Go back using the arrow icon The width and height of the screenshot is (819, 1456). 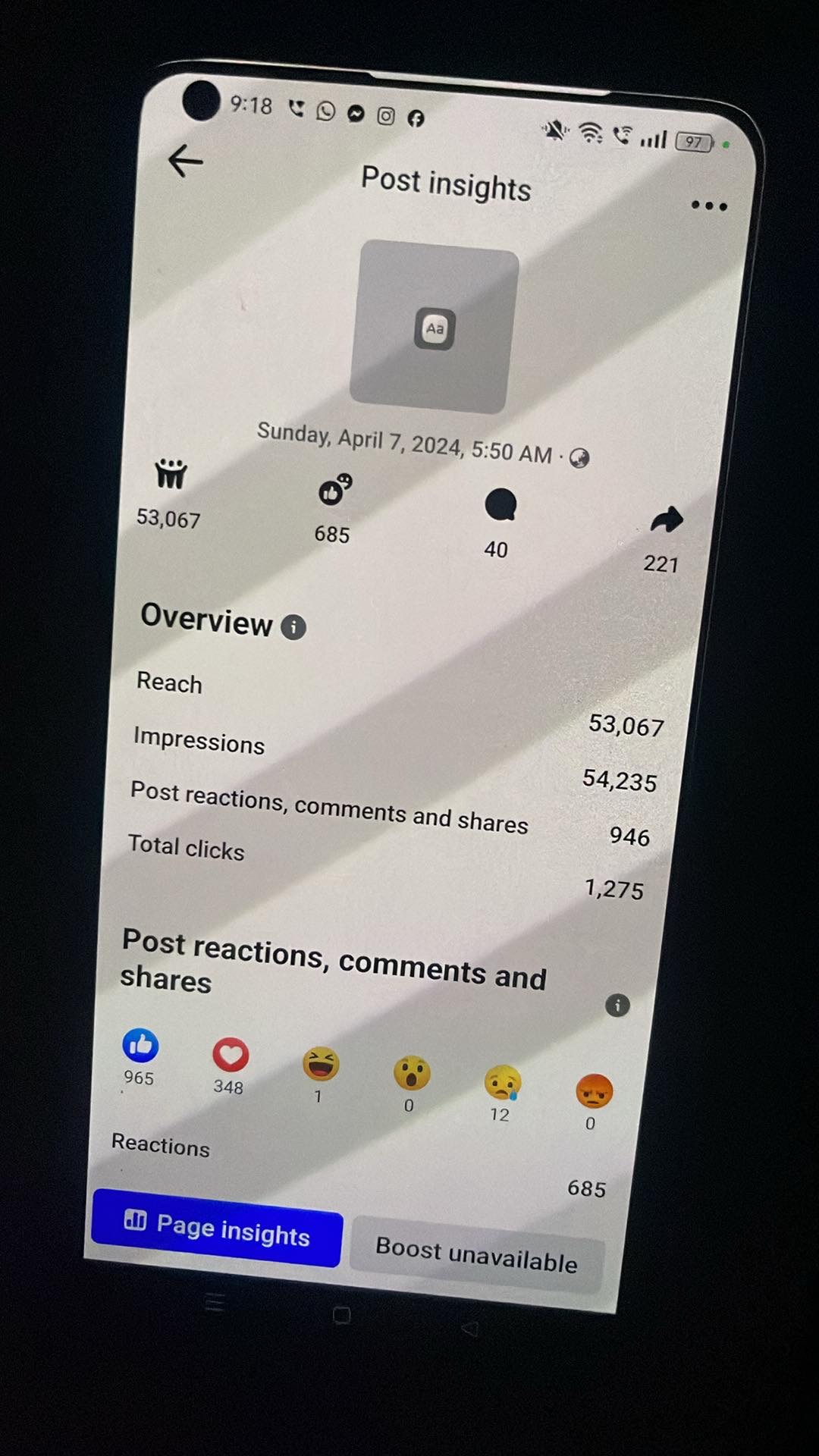point(186,160)
